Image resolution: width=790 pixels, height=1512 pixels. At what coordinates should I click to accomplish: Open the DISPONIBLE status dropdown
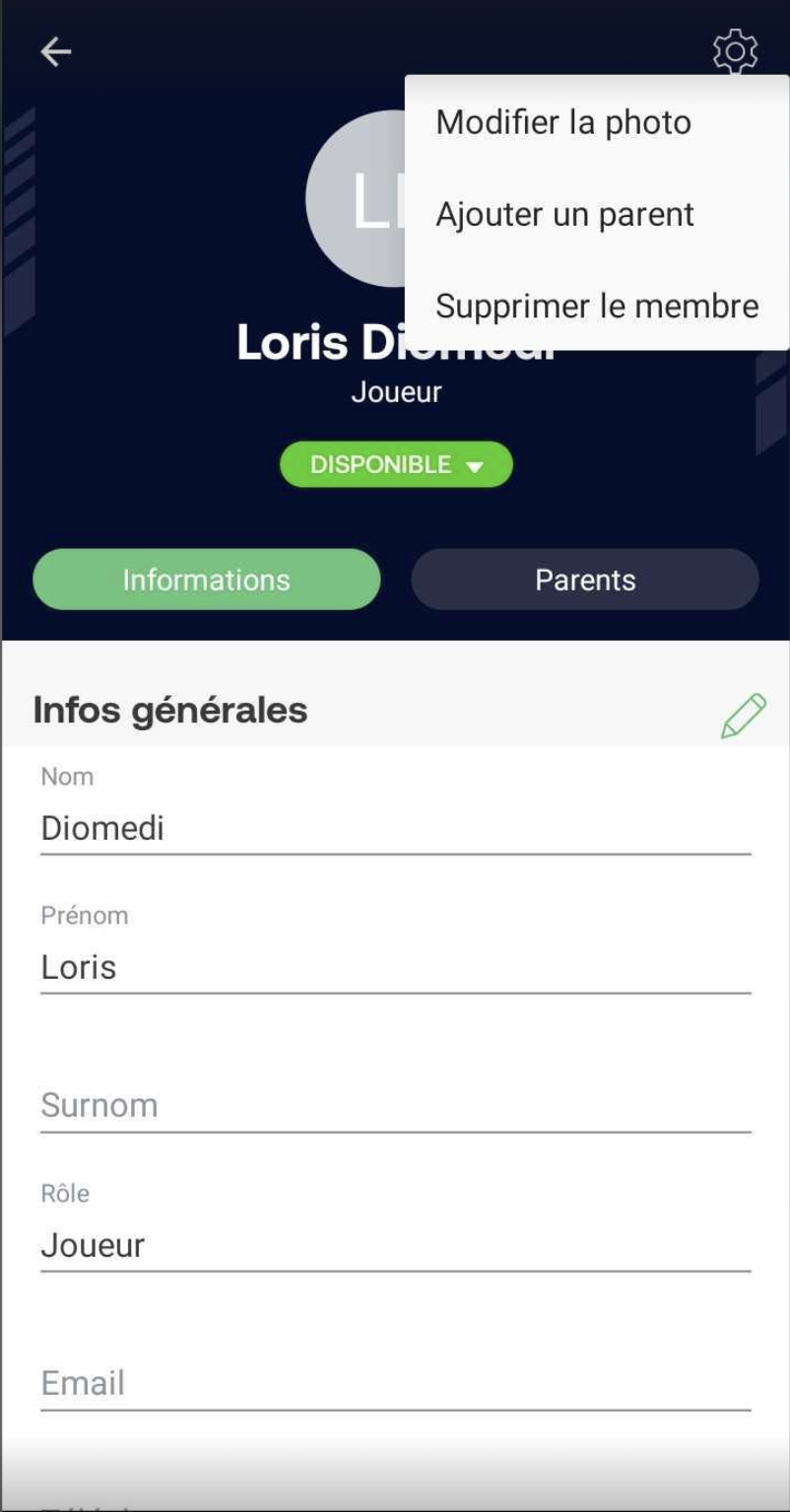396,464
